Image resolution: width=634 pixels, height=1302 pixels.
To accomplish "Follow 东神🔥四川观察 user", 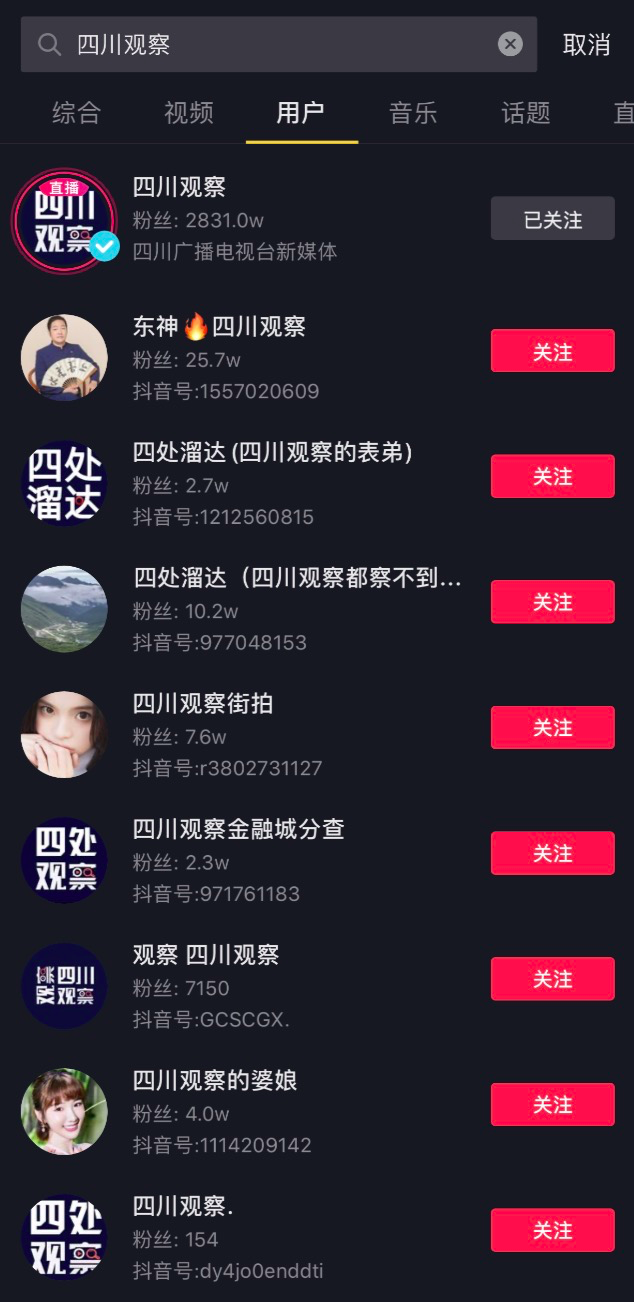I will [552, 351].
